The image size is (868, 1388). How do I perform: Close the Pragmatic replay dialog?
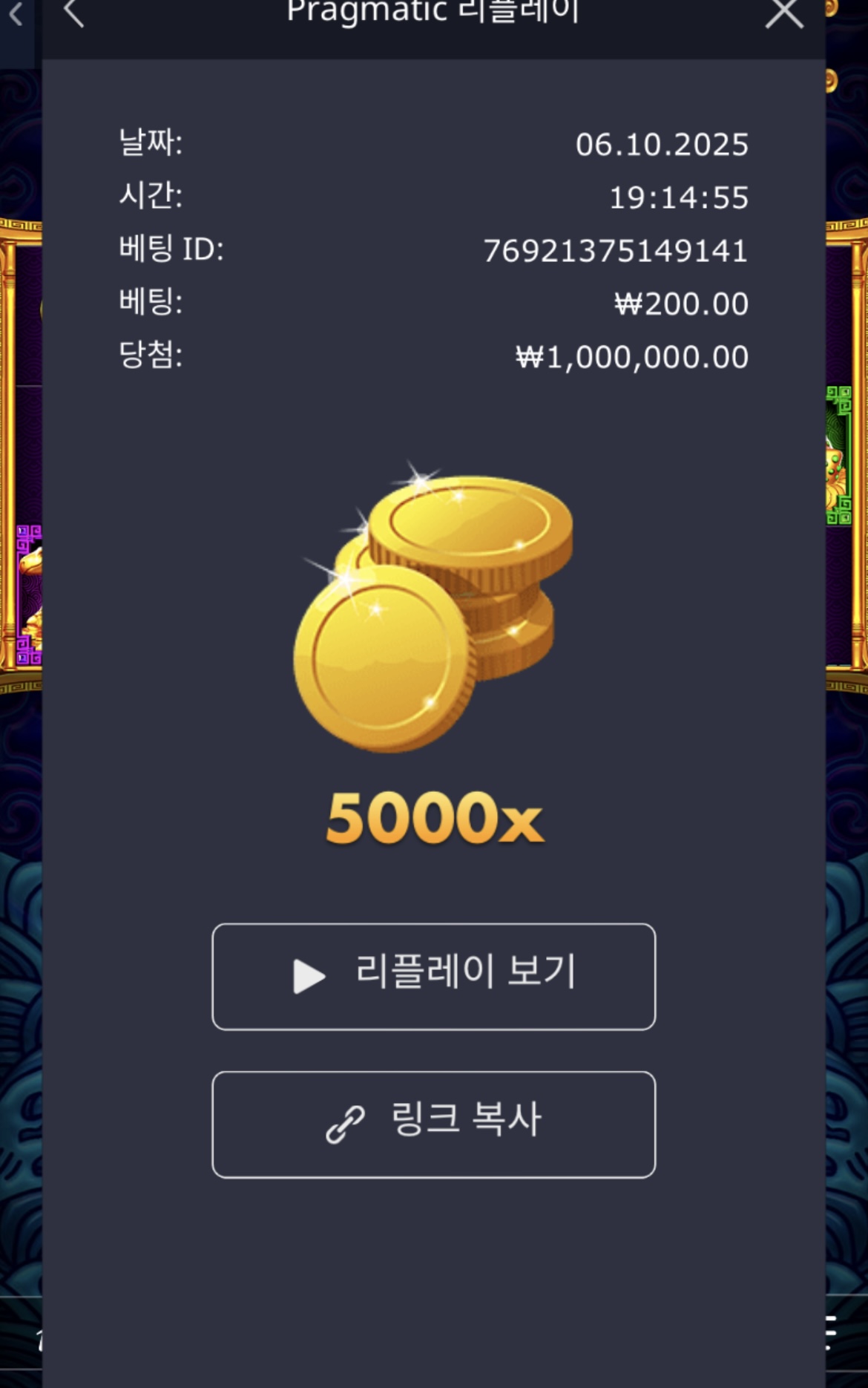(x=784, y=13)
